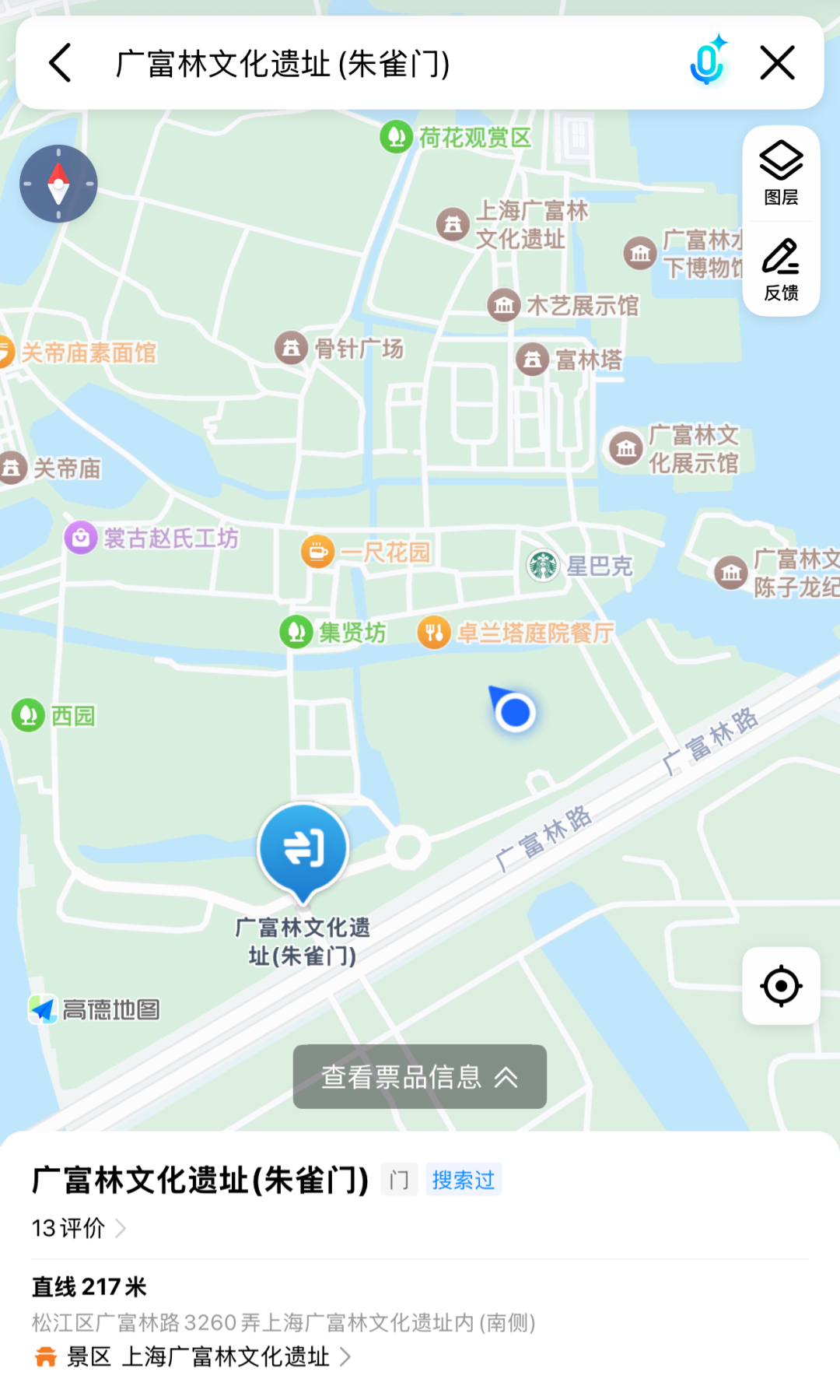The height and width of the screenshot is (1400, 840).
Task: Edit the search text 广富林文化遗址 (朱雀门)
Action: (x=283, y=64)
